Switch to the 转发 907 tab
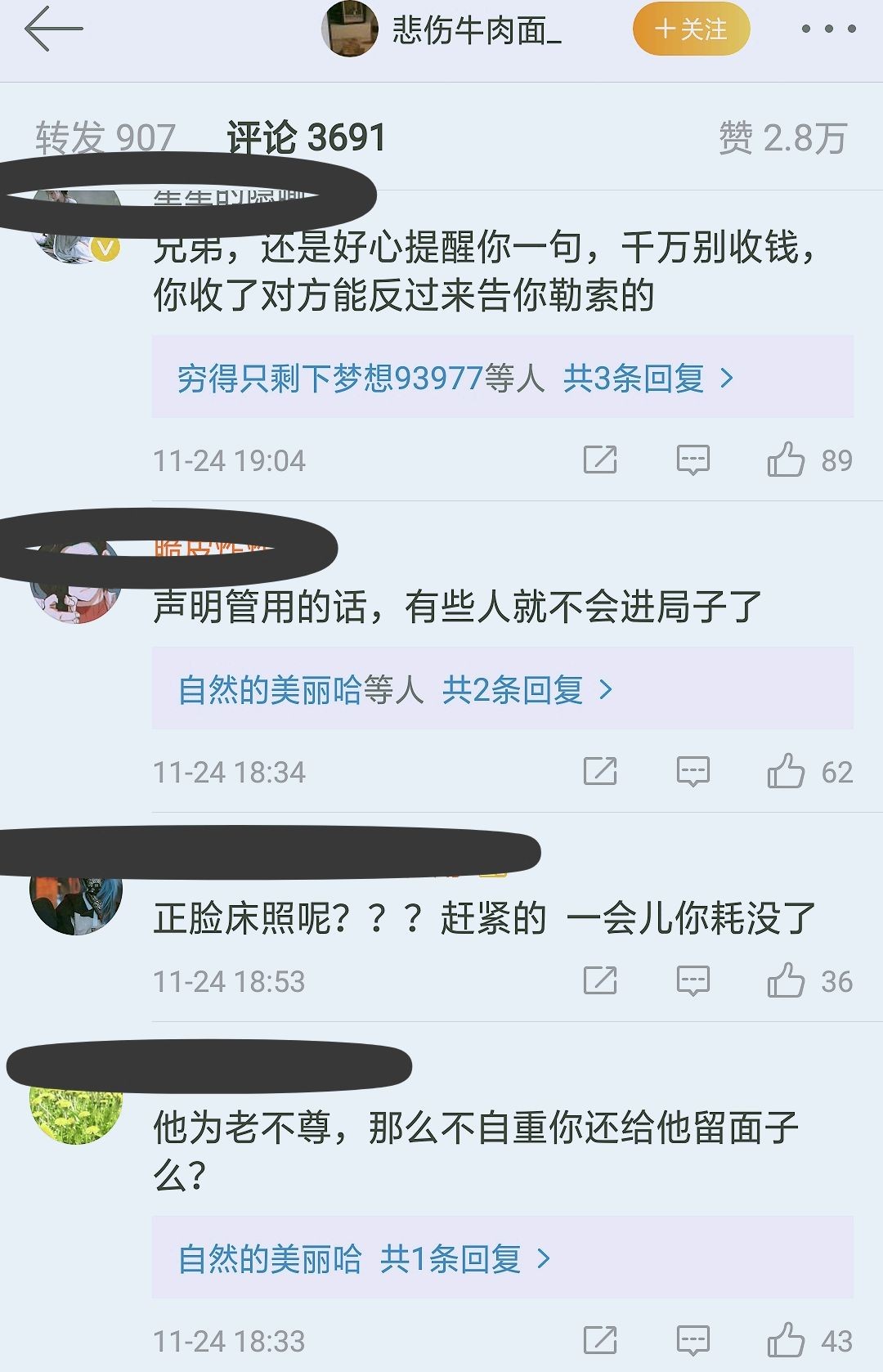Viewport: 883px width, 1372px height. click(105, 137)
